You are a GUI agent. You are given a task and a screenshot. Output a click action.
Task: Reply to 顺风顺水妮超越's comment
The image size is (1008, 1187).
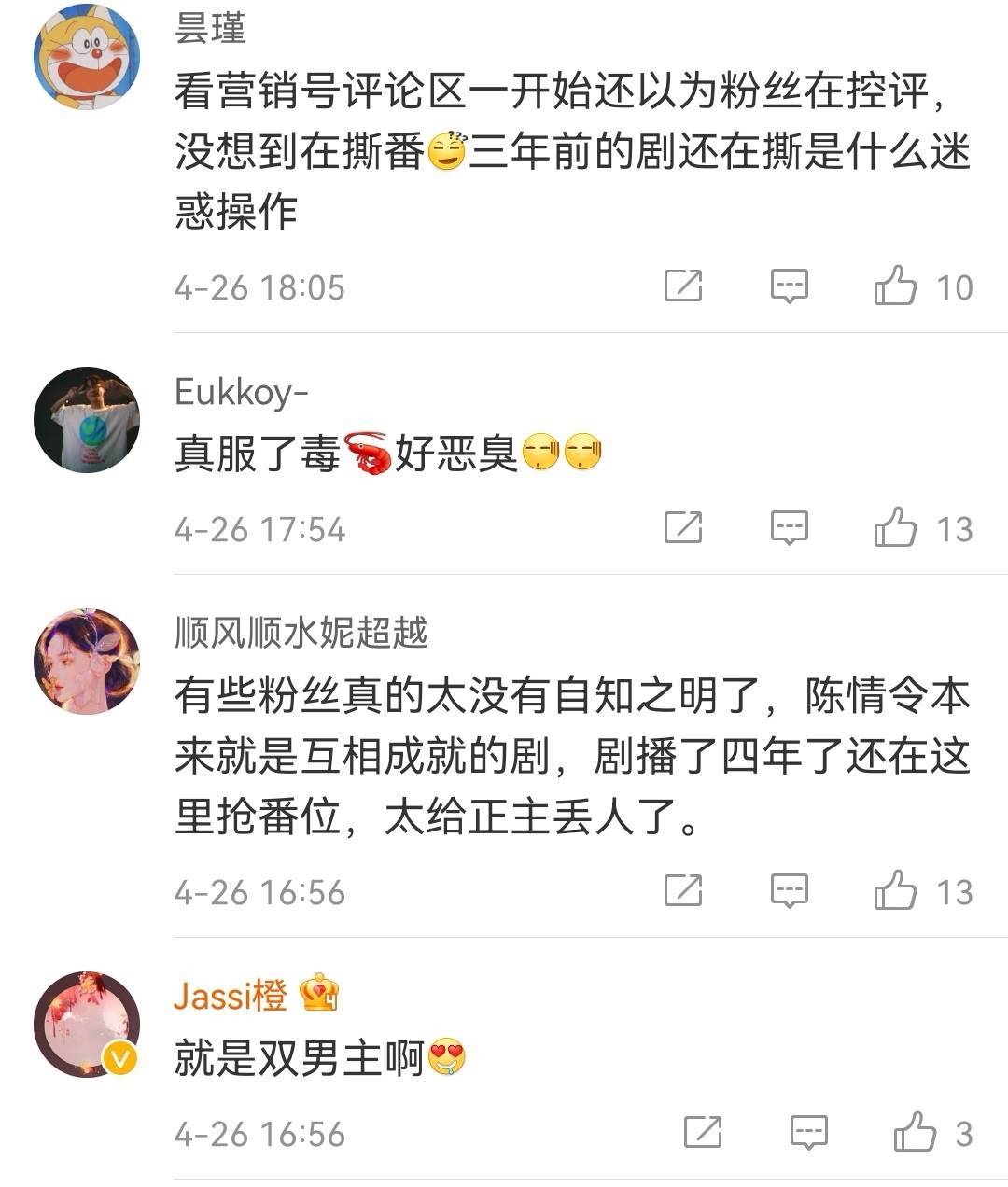coord(789,891)
